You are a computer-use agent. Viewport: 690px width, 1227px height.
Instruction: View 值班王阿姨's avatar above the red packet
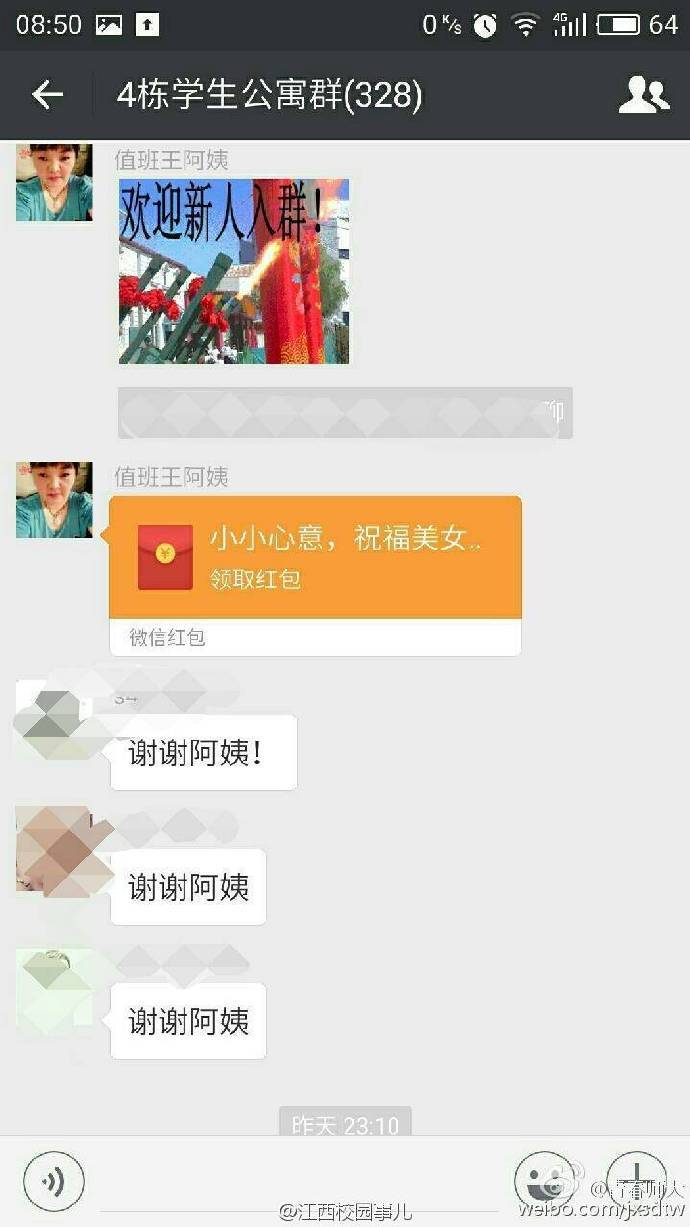pos(54,500)
